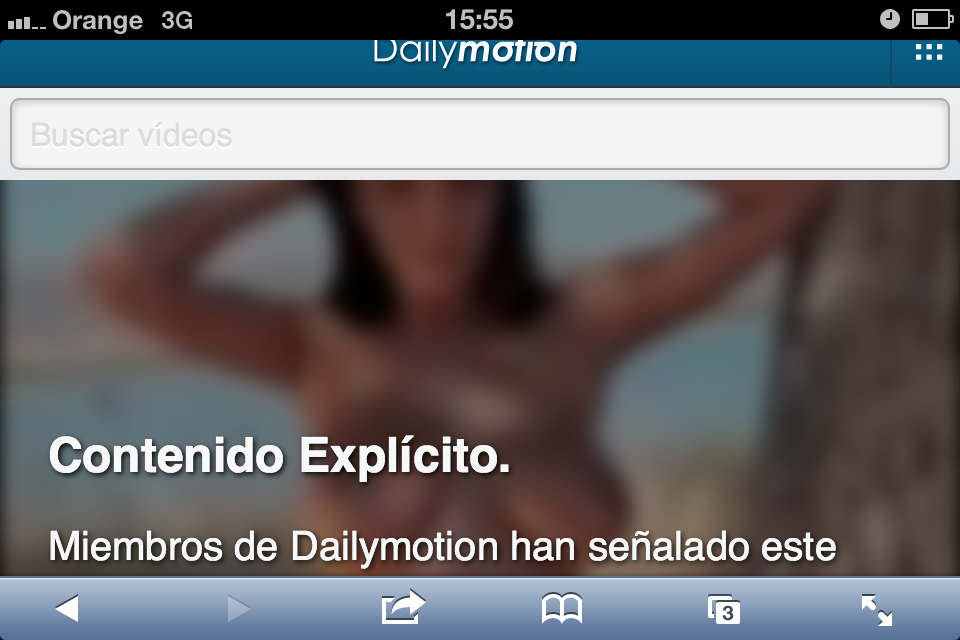
Task: Go back to the previous page
Action: click(66, 608)
